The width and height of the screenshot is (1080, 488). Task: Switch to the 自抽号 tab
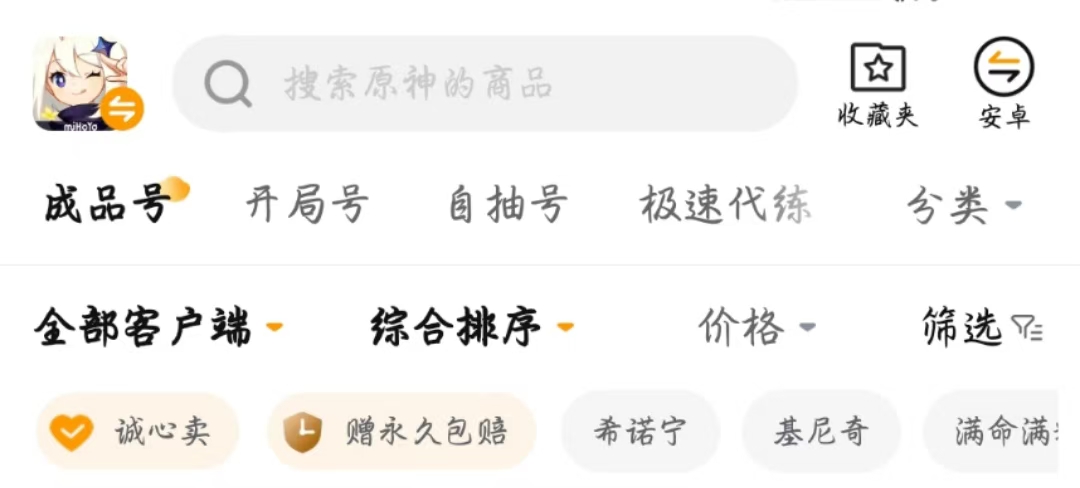507,205
